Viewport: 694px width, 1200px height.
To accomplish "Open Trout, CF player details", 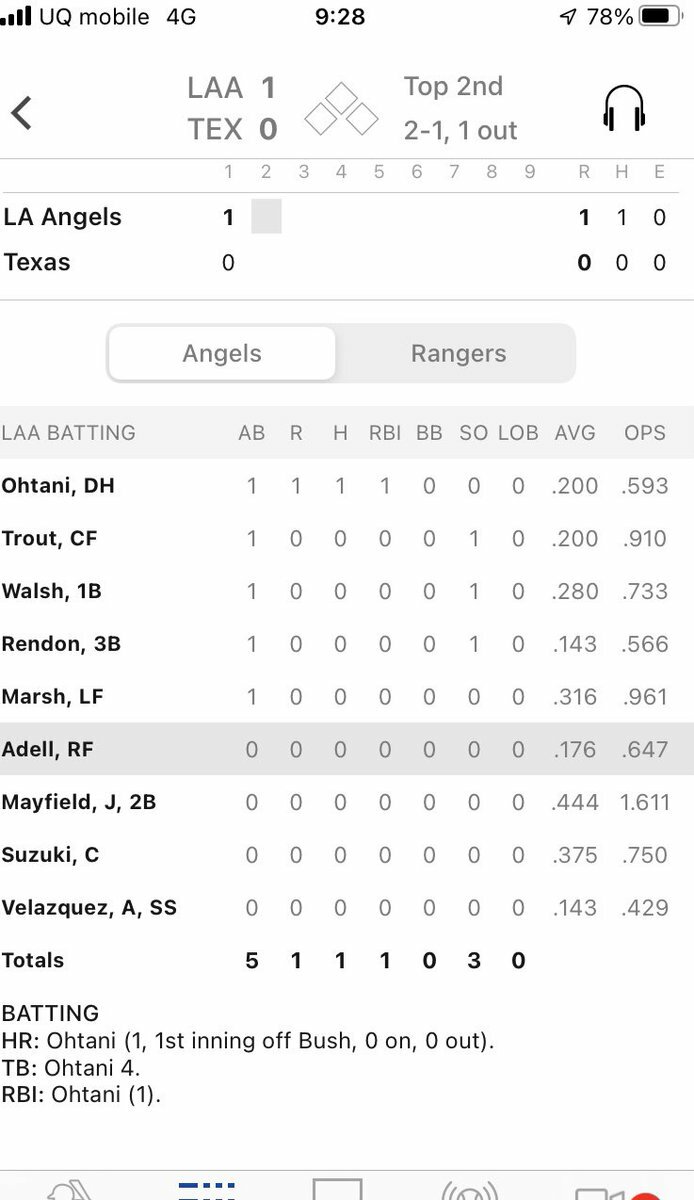I will click(x=49, y=539).
